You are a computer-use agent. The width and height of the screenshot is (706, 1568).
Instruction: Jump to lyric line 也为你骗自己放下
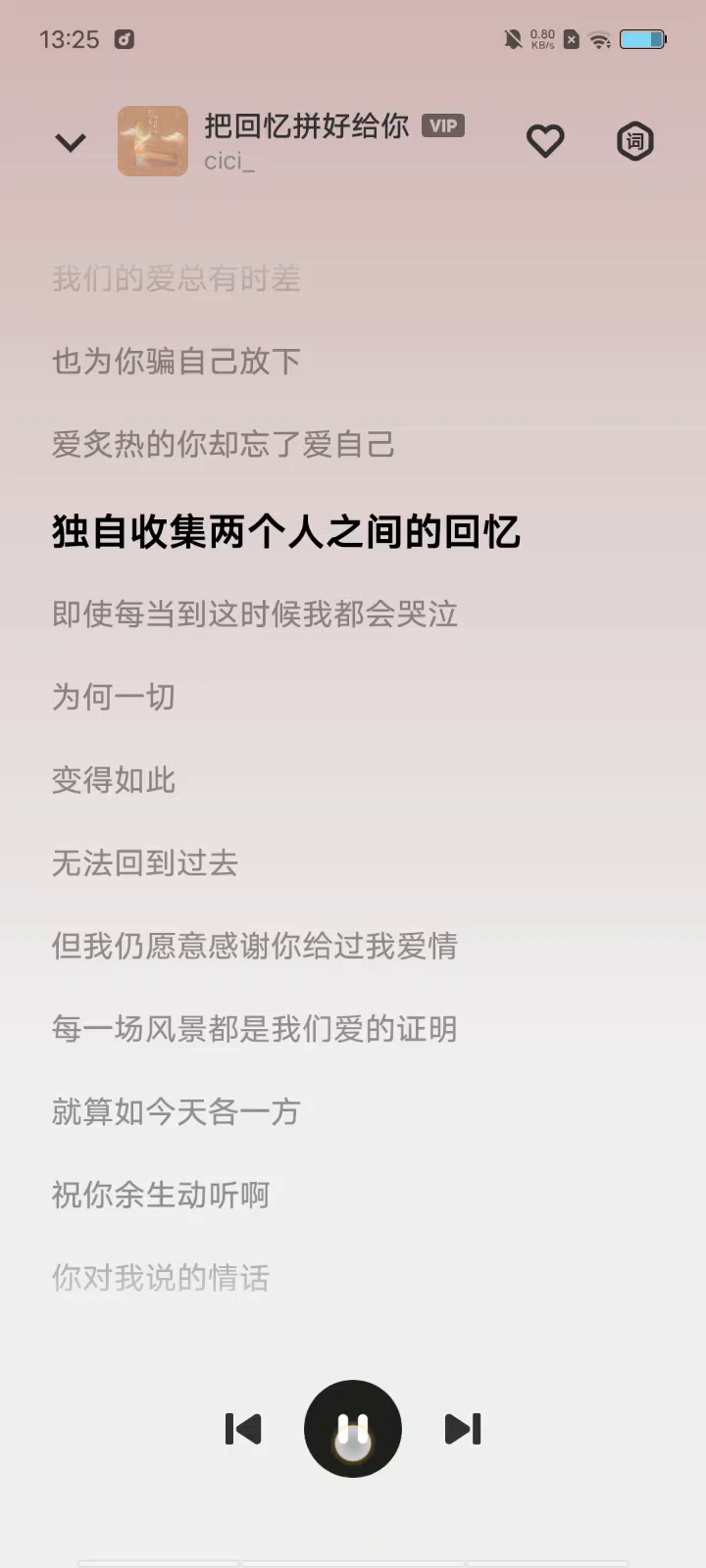pyautogui.click(x=176, y=362)
